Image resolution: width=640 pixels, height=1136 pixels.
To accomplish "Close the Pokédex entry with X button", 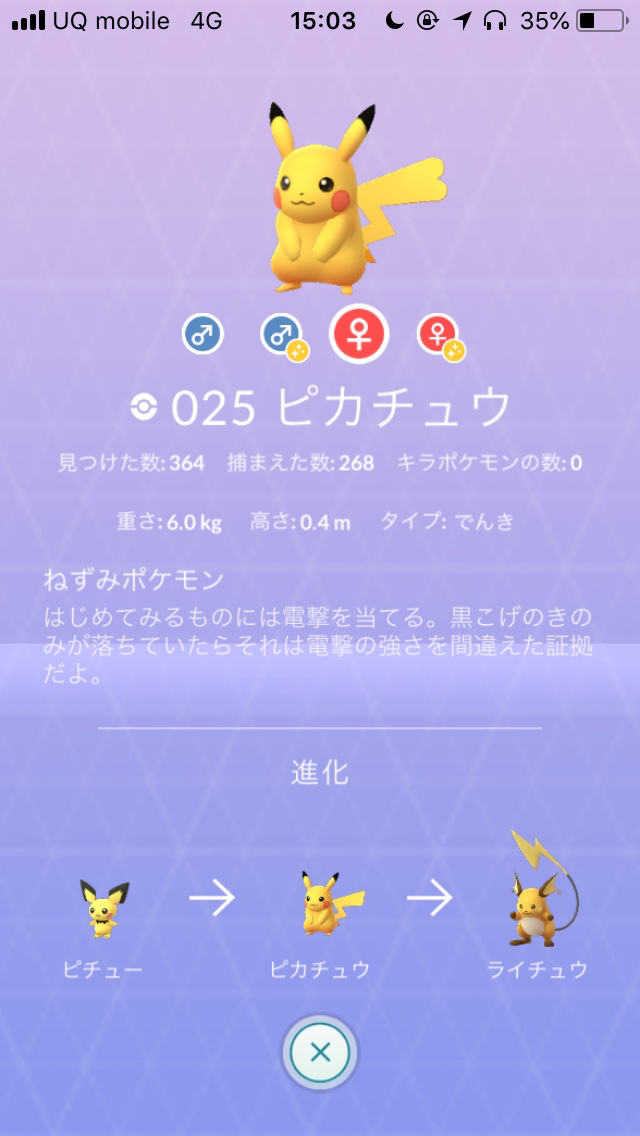I will [320, 1051].
